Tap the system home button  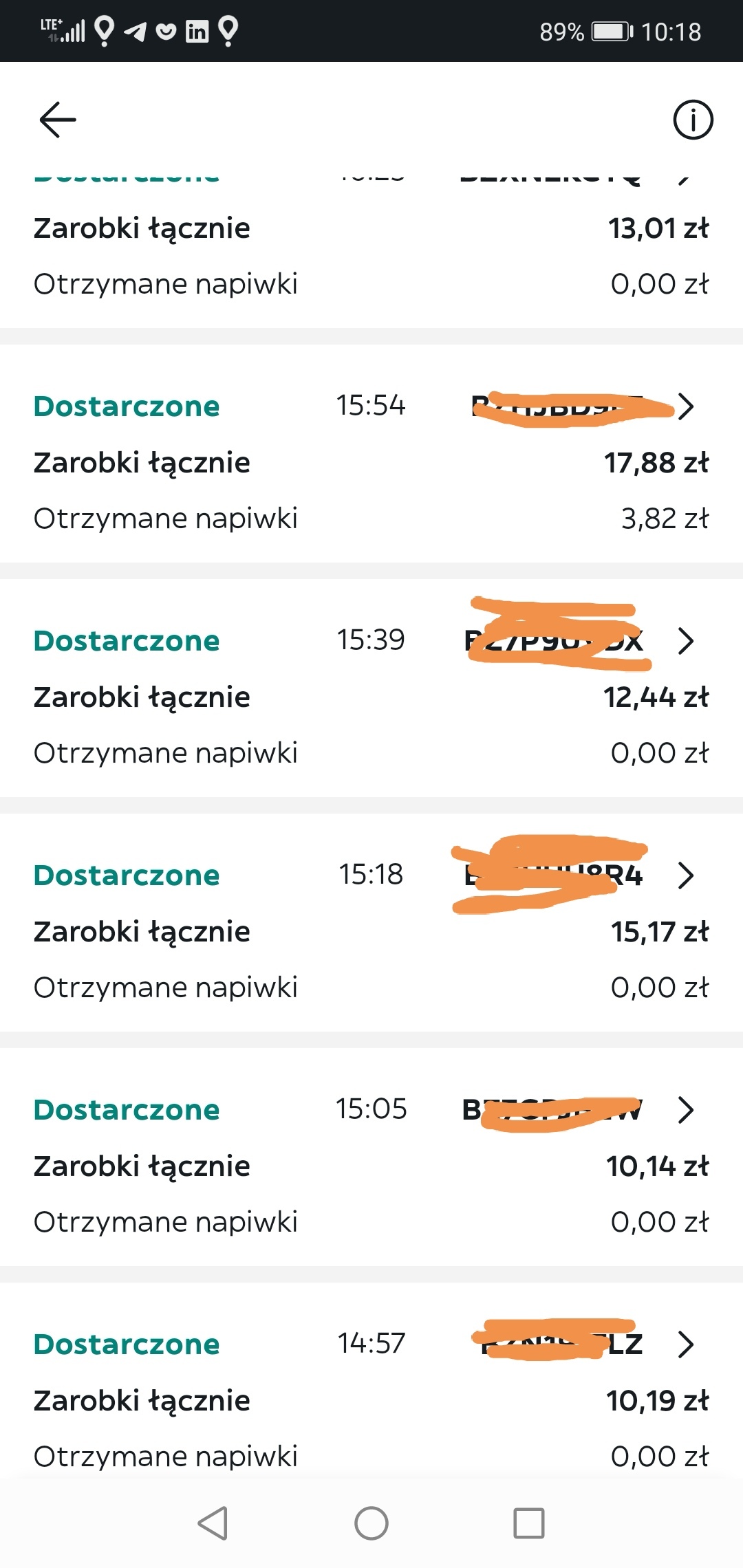tap(371, 1523)
